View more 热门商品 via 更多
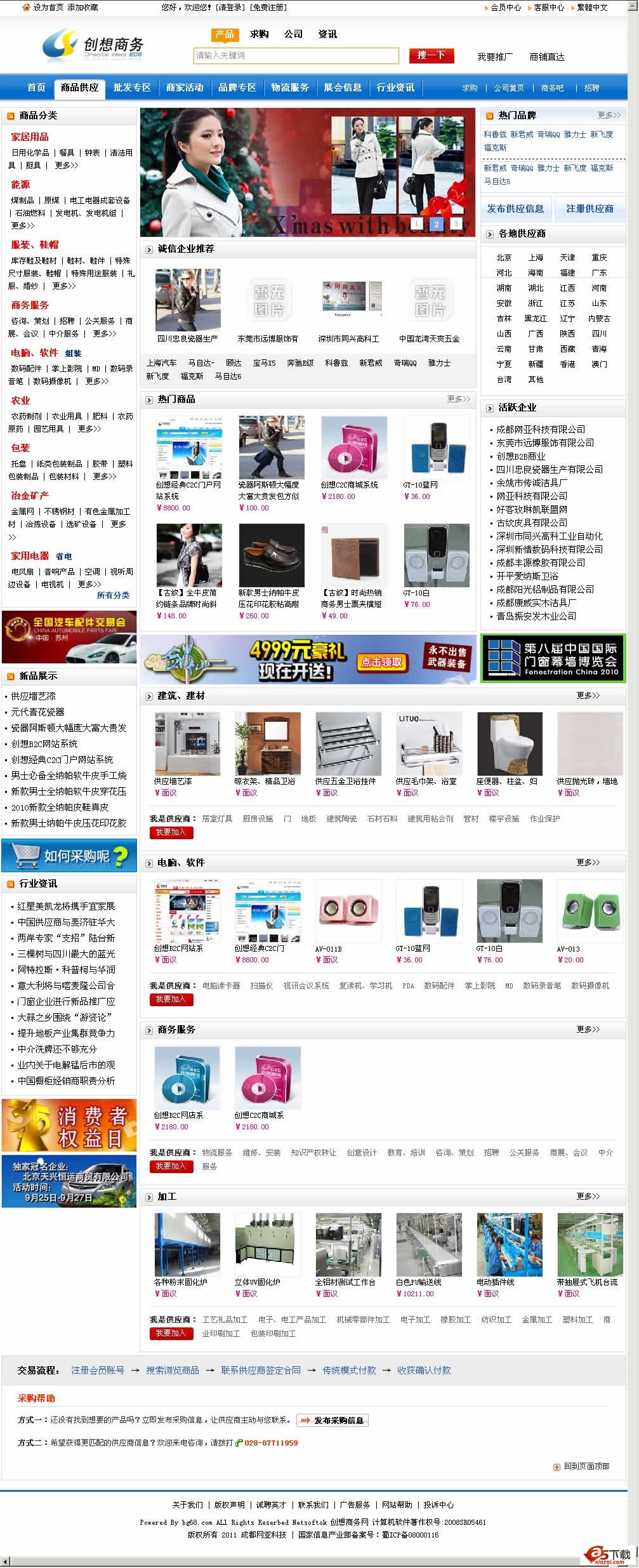 click(x=458, y=399)
